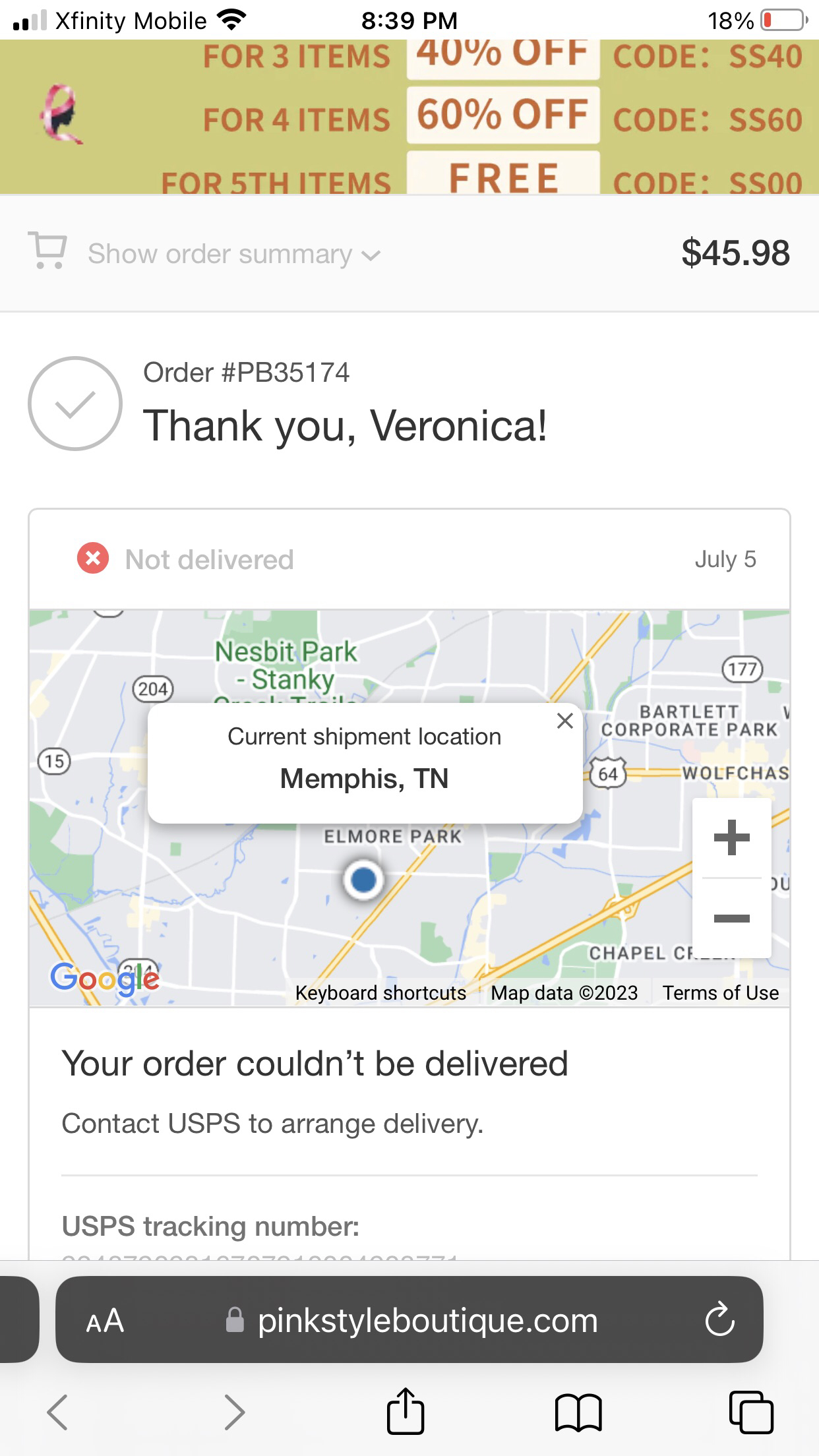Tap the boutique logo in the banner
This screenshot has height=1456, width=819.
(x=61, y=113)
